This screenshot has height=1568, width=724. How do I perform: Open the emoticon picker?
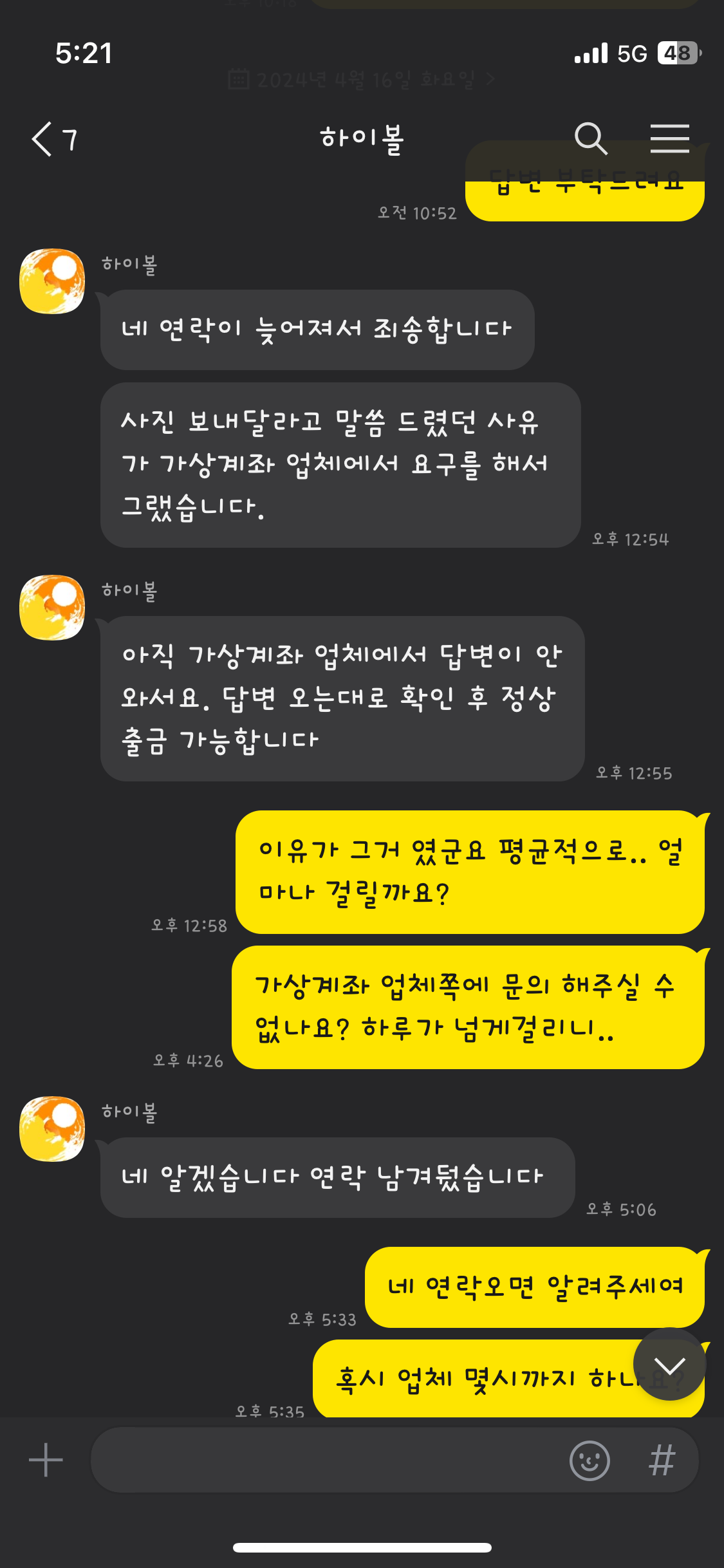pyautogui.click(x=589, y=1460)
